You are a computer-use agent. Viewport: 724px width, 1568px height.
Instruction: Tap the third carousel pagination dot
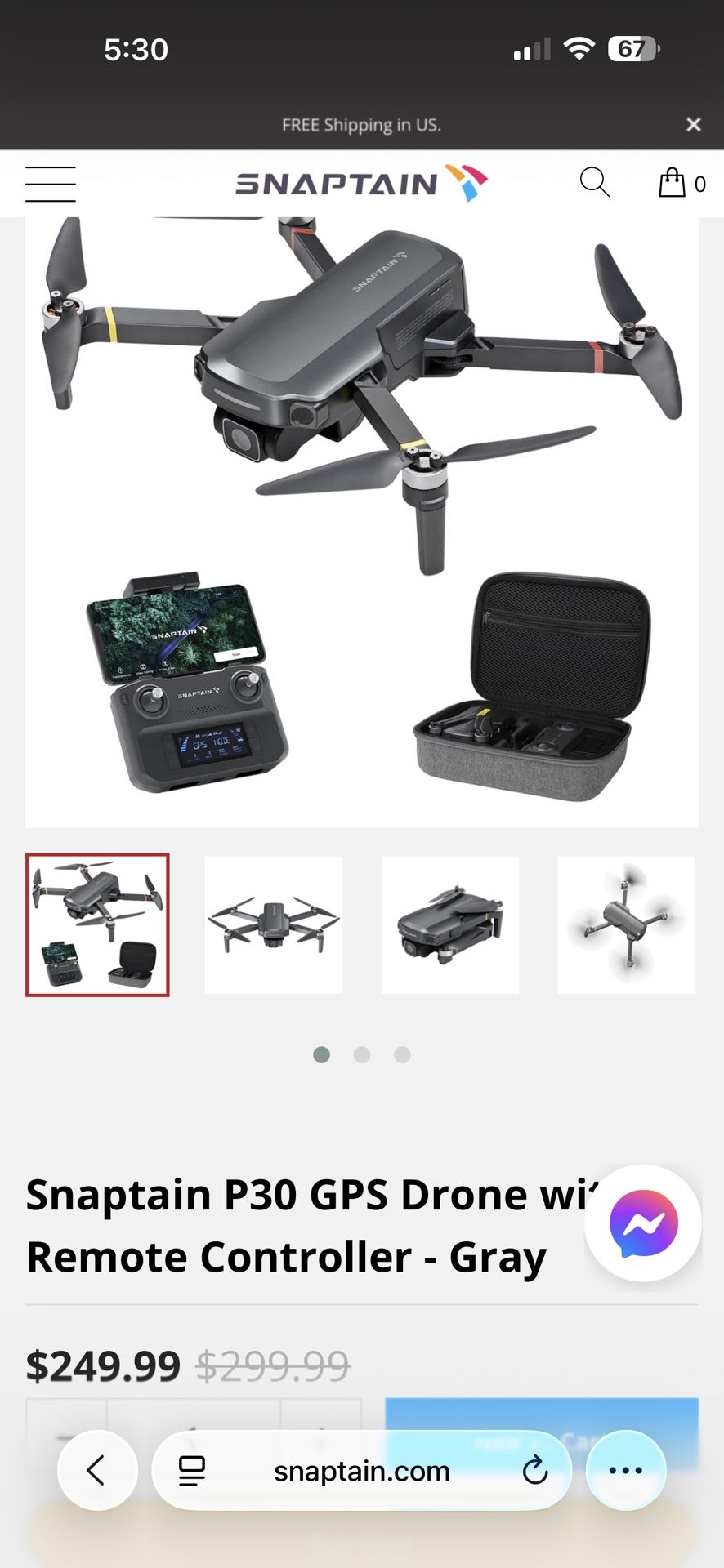tap(401, 1054)
